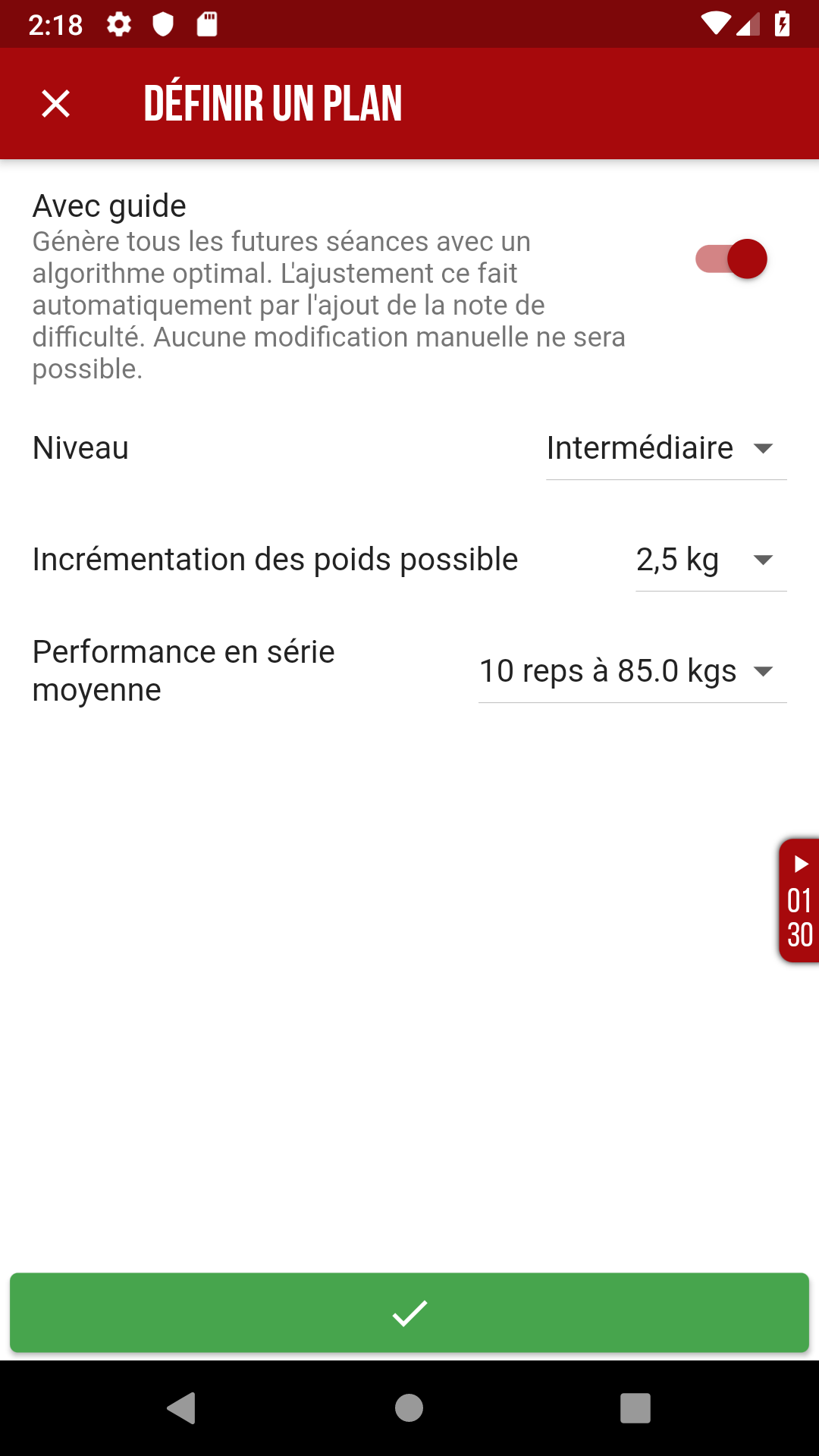Open the recent apps overview
819x1456 pixels.
[635, 1408]
